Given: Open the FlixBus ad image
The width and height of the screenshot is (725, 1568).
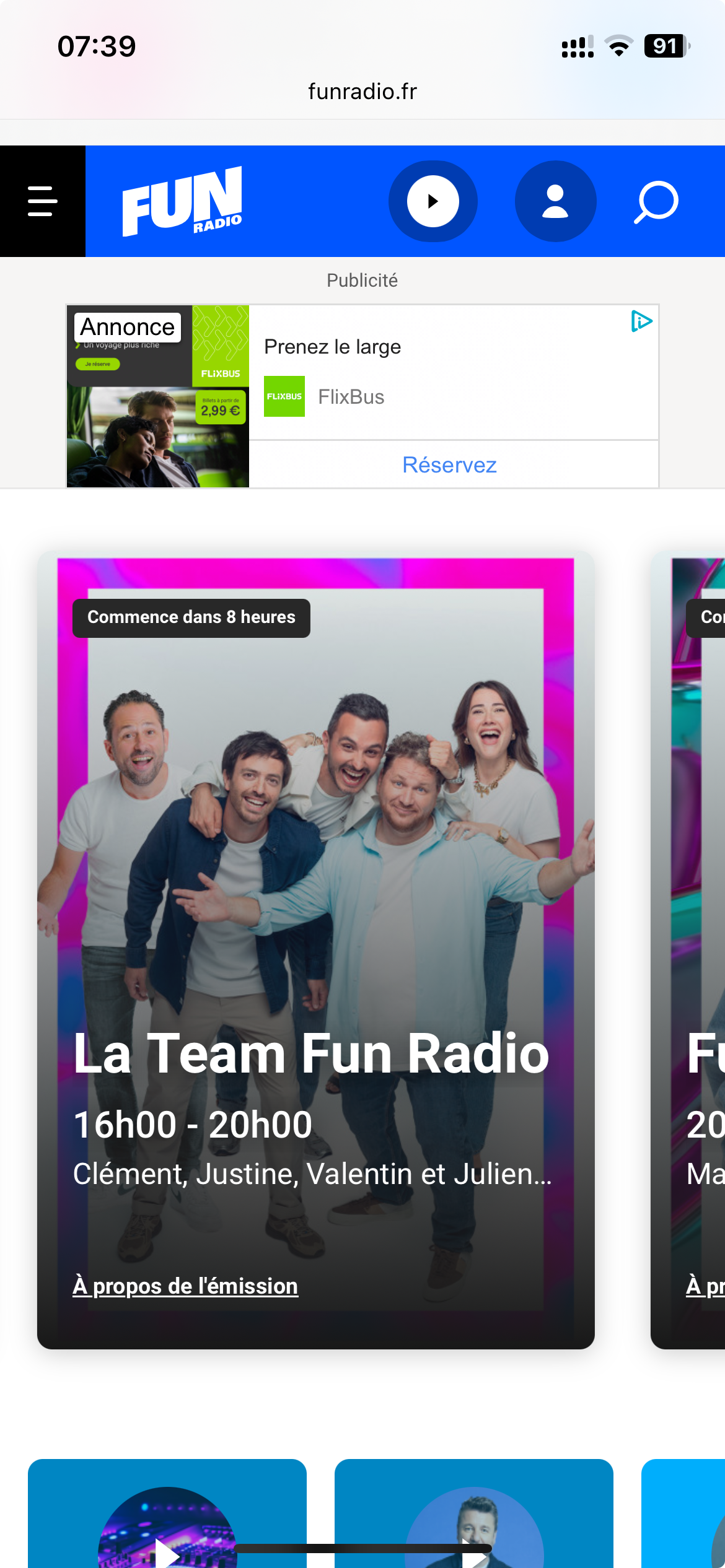Looking at the screenshot, I should tap(158, 396).
